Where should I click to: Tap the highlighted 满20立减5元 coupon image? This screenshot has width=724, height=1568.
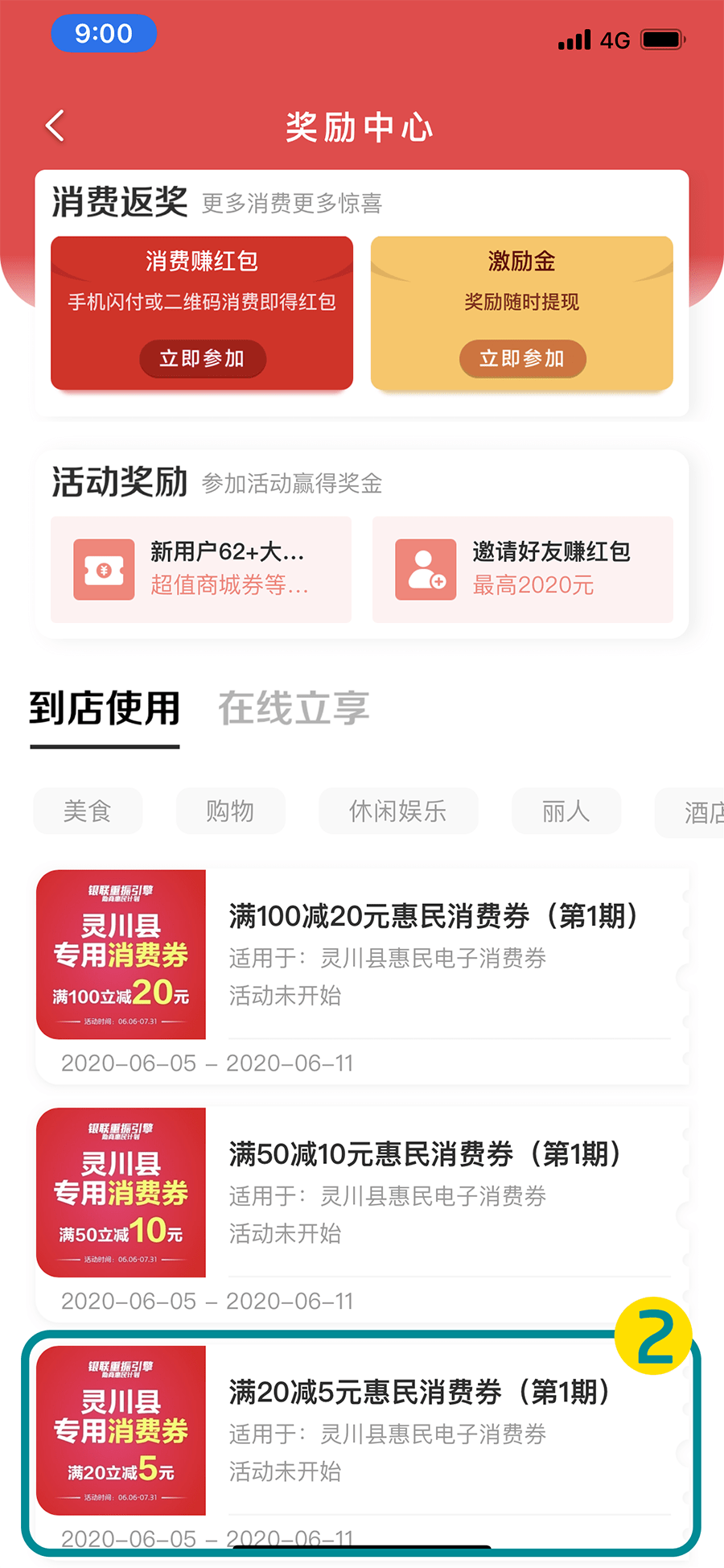[x=122, y=1431]
